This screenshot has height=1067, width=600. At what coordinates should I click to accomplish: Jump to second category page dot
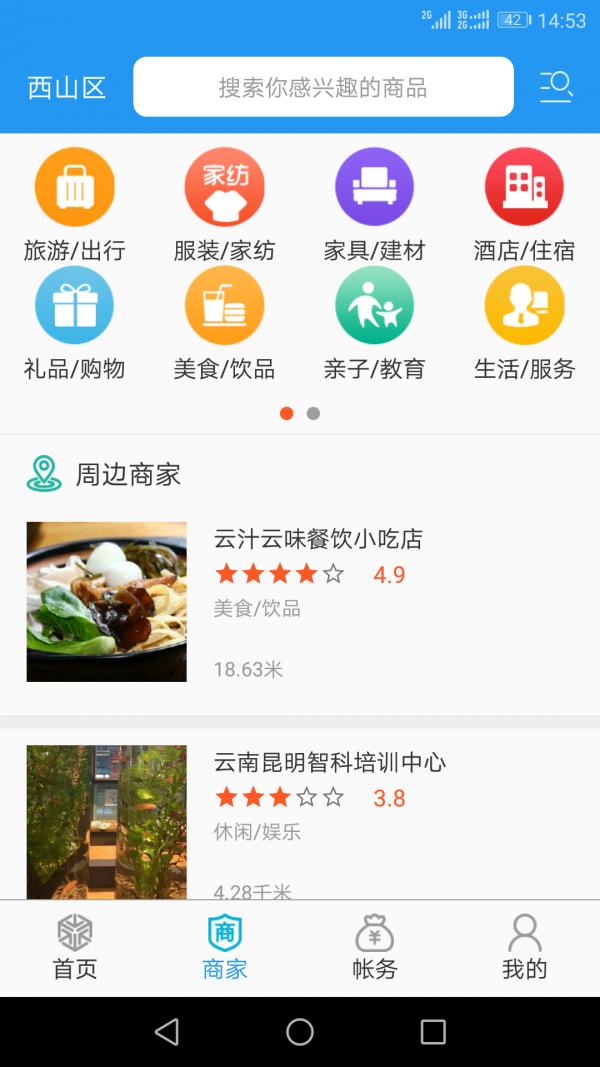pos(313,413)
